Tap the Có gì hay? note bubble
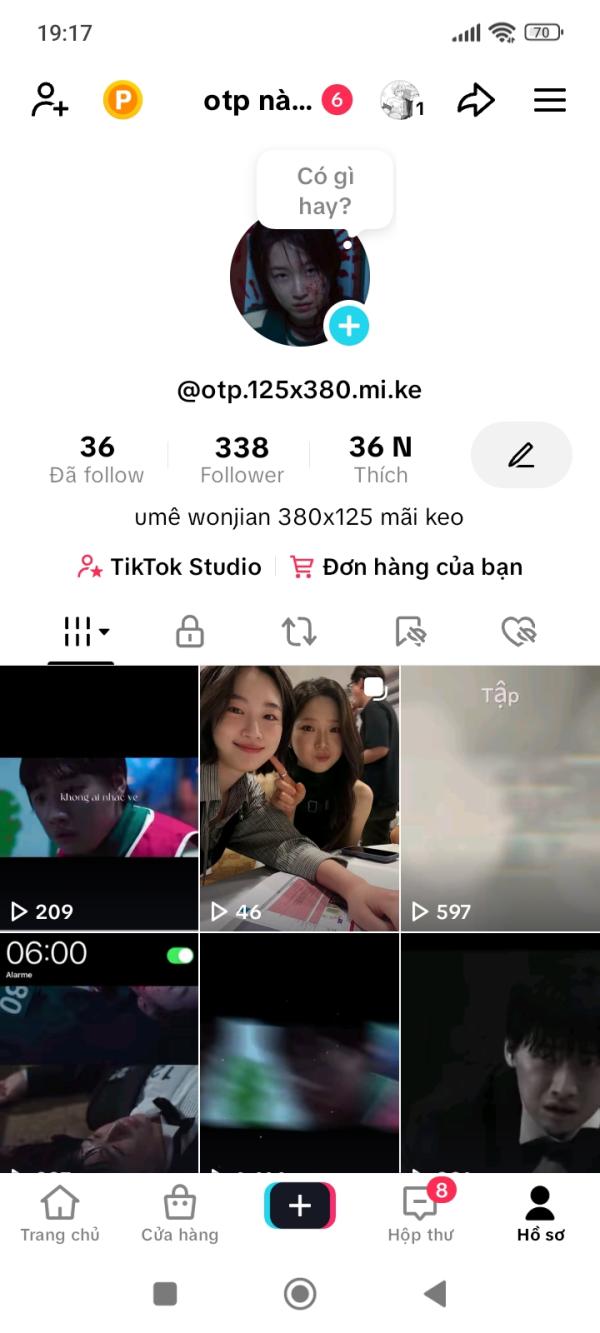 coord(325,190)
